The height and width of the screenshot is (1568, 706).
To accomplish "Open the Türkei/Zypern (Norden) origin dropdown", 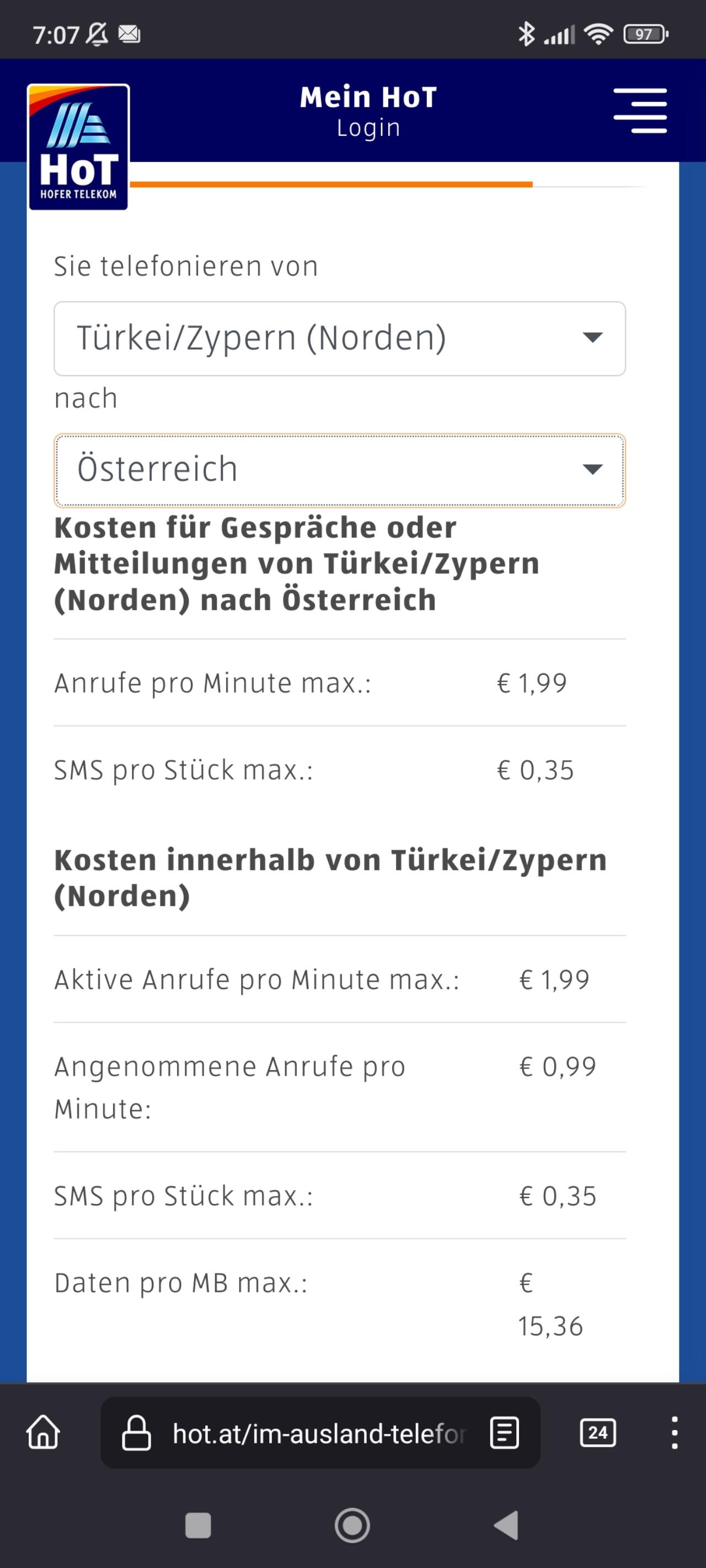I will pos(339,339).
